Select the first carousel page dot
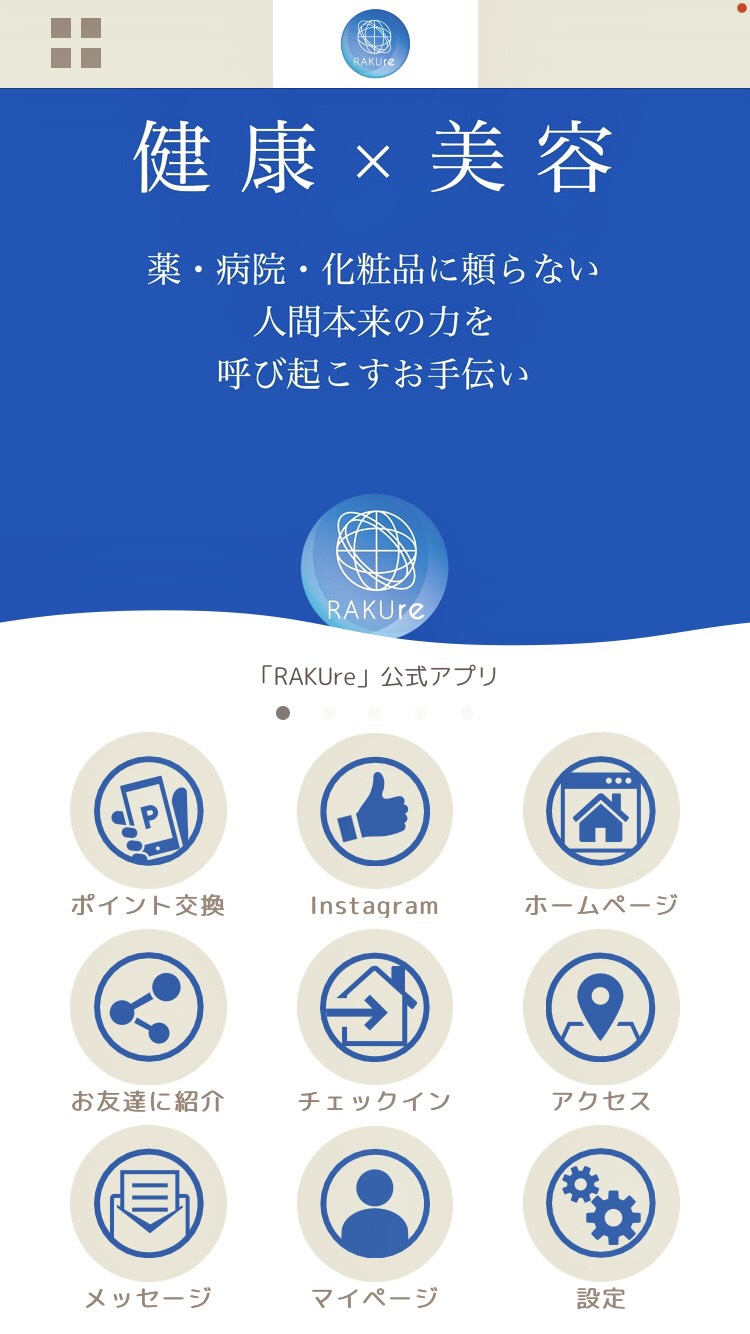Viewport: 750px width, 1334px height. coord(283,713)
